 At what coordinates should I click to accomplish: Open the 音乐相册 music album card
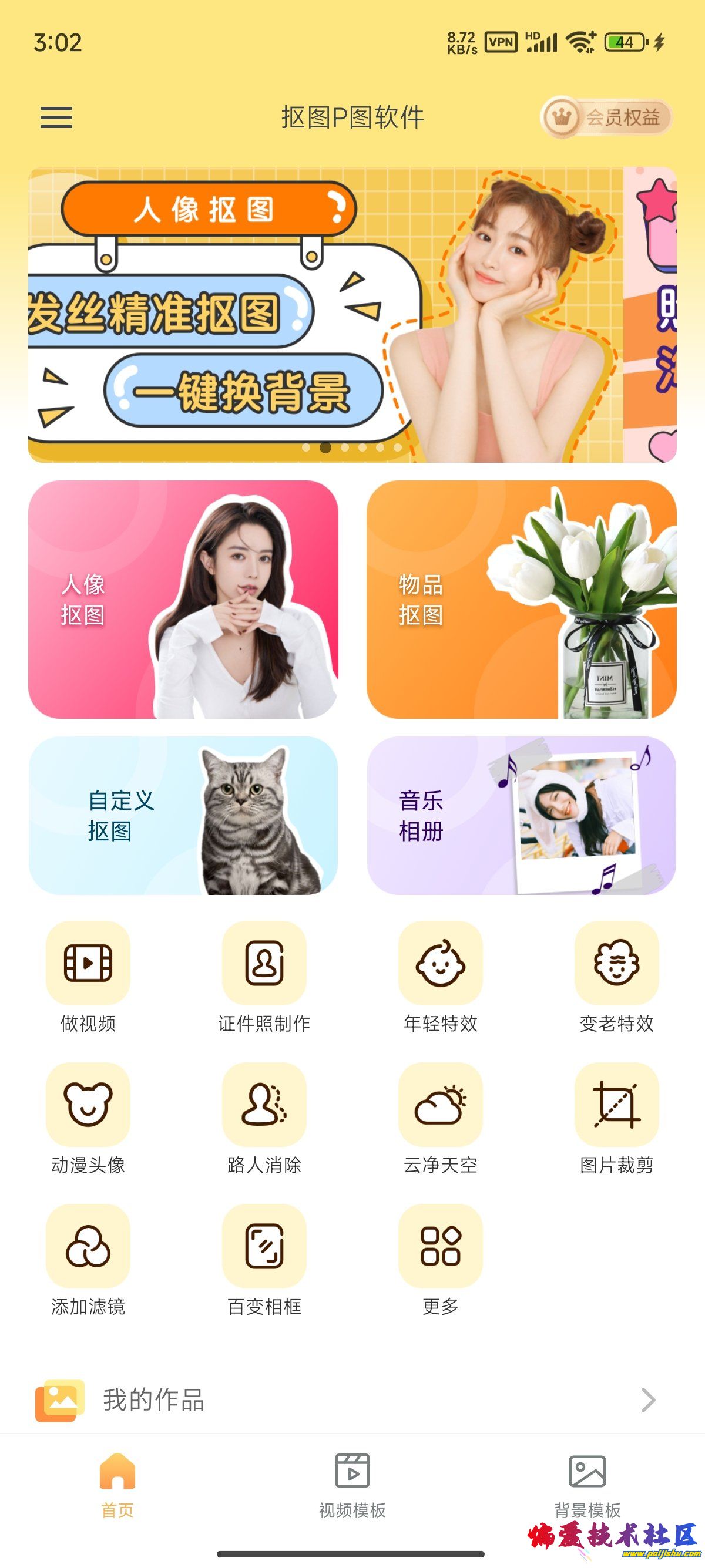click(x=521, y=816)
